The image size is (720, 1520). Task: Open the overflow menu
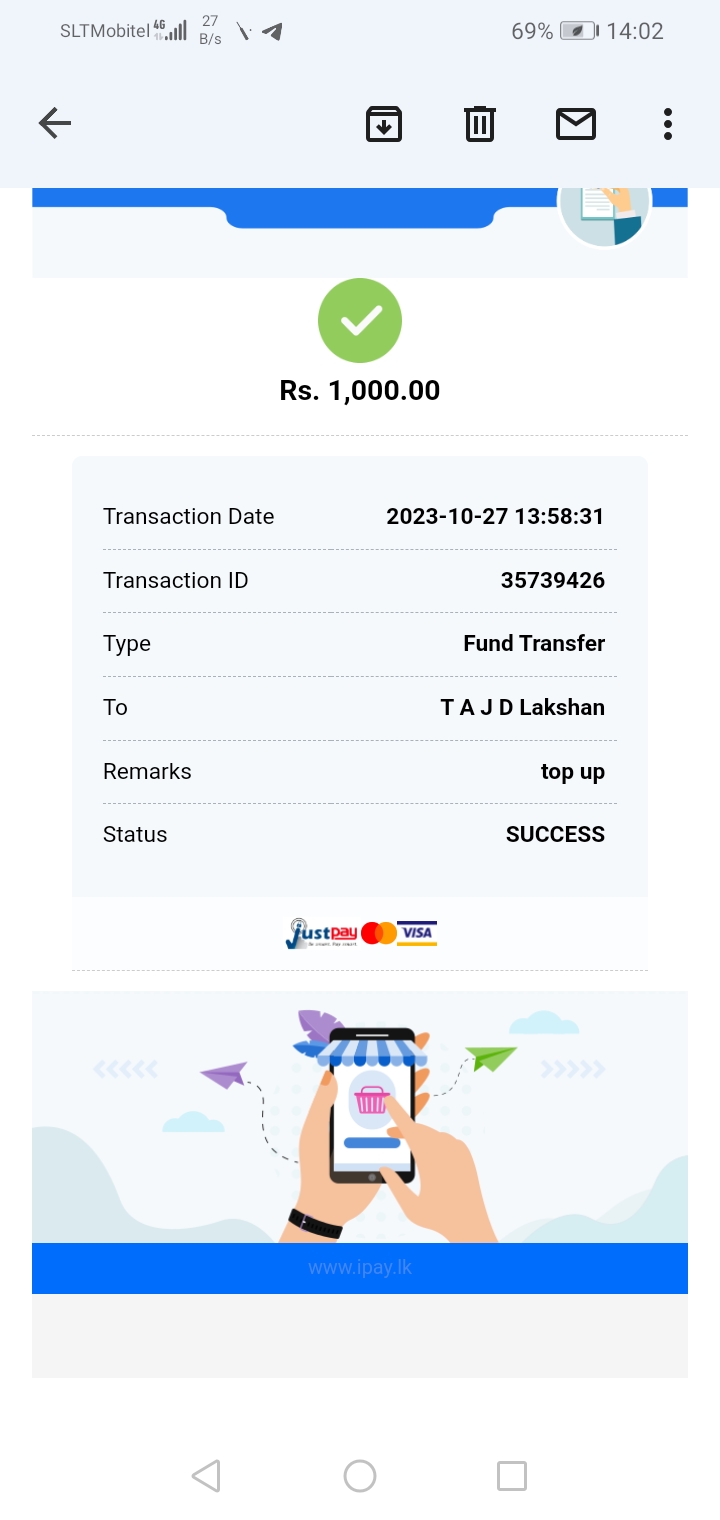[668, 124]
